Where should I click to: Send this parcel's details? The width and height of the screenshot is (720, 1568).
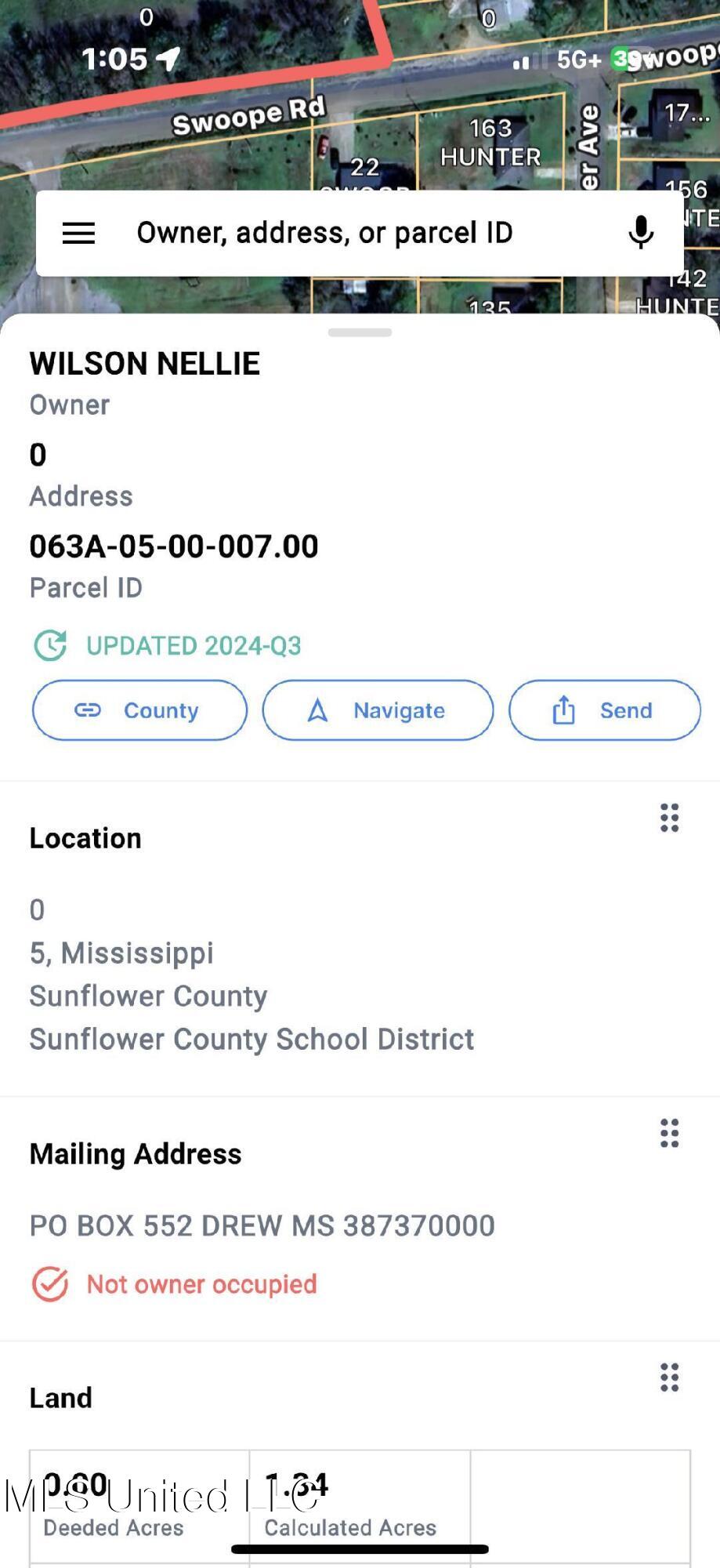coord(604,710)
